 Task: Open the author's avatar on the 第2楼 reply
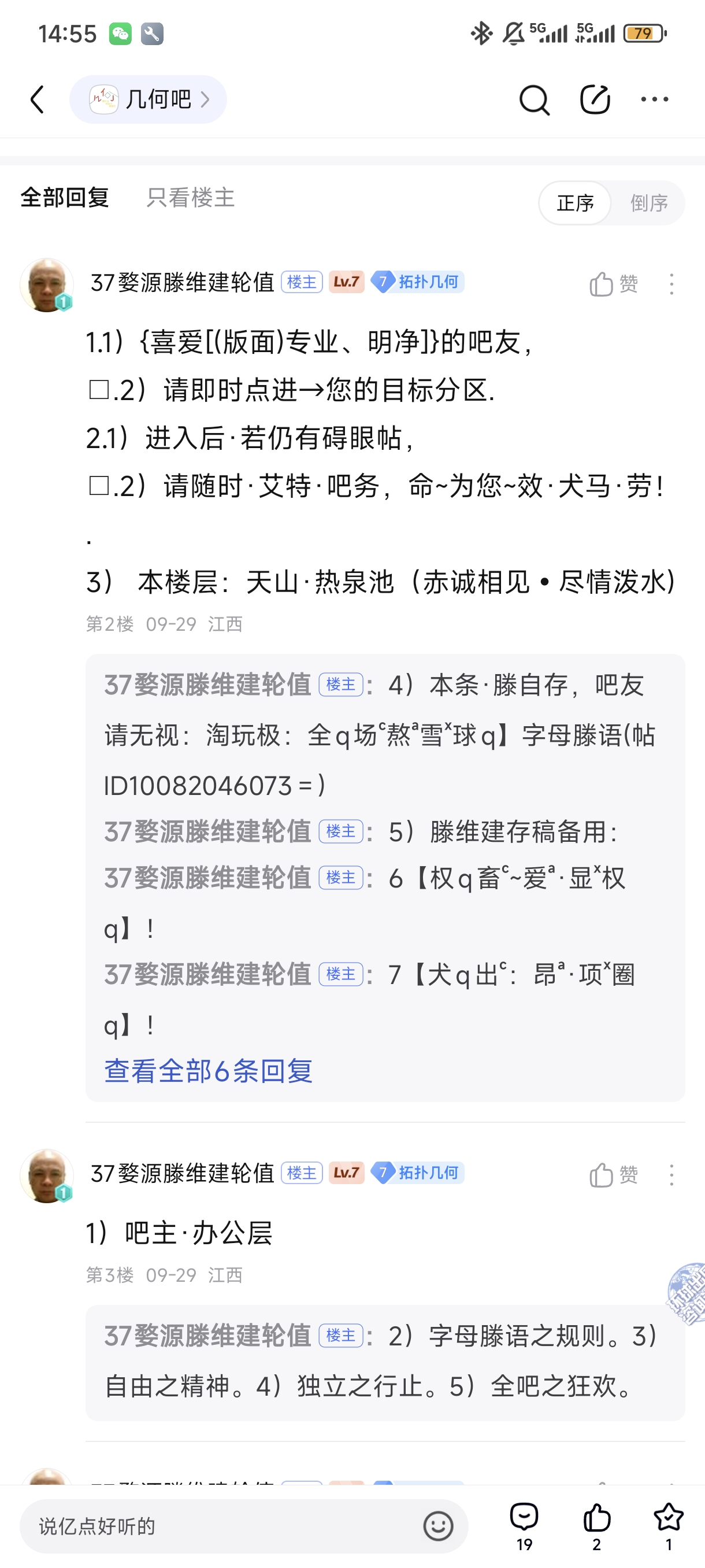pos(47,285)
